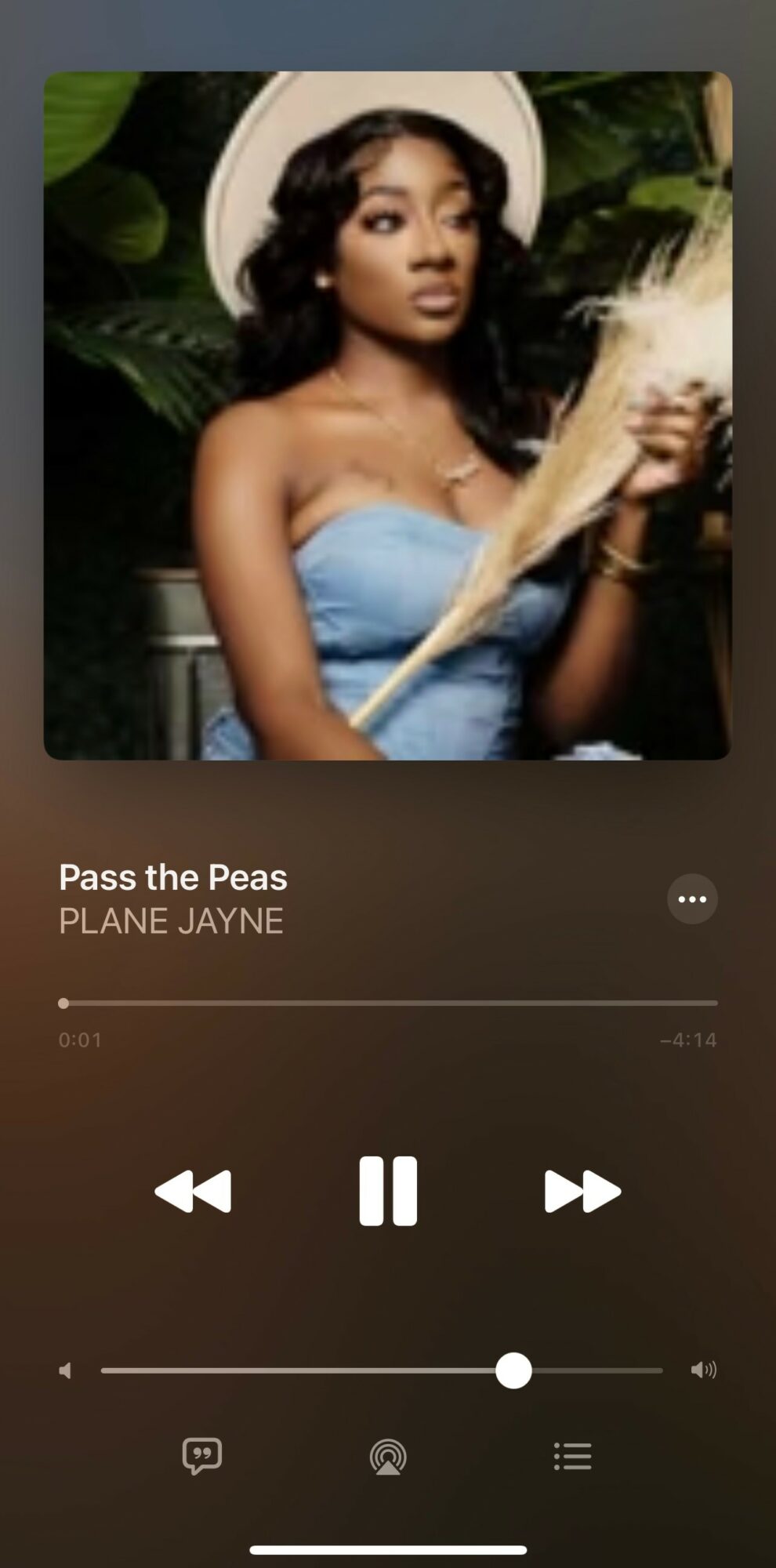Skip to the next track

(582, 1191)
